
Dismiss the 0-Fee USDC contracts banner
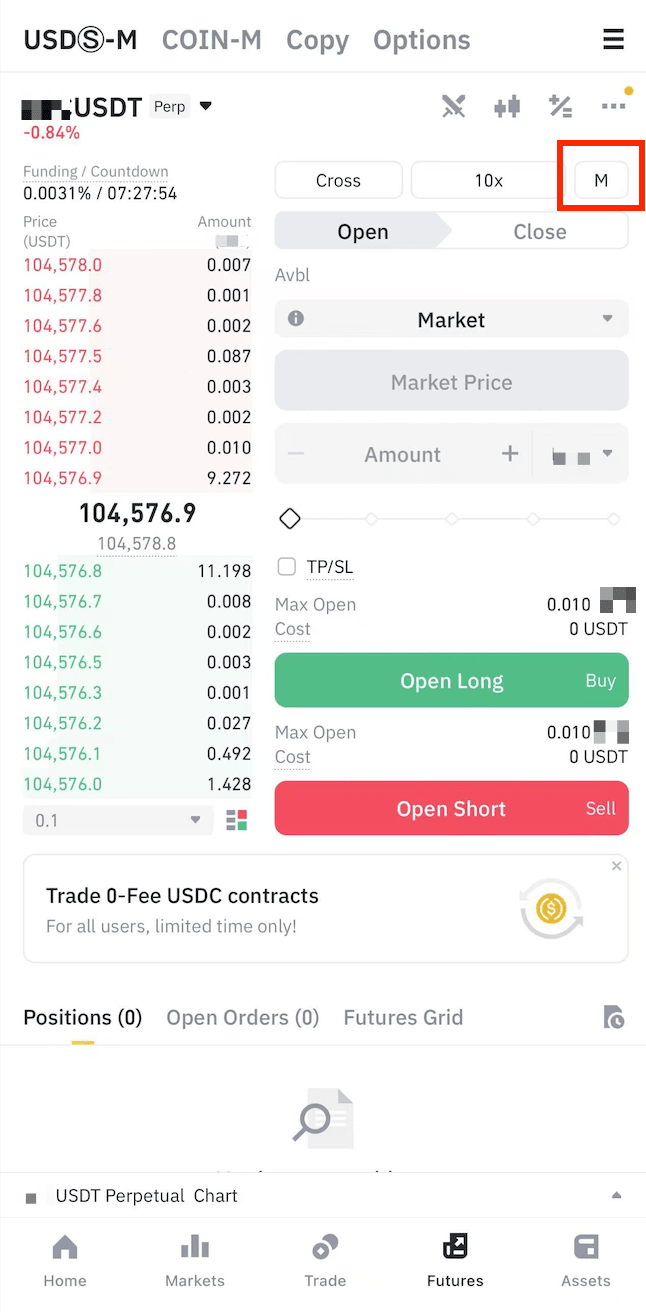pos(617,866)
